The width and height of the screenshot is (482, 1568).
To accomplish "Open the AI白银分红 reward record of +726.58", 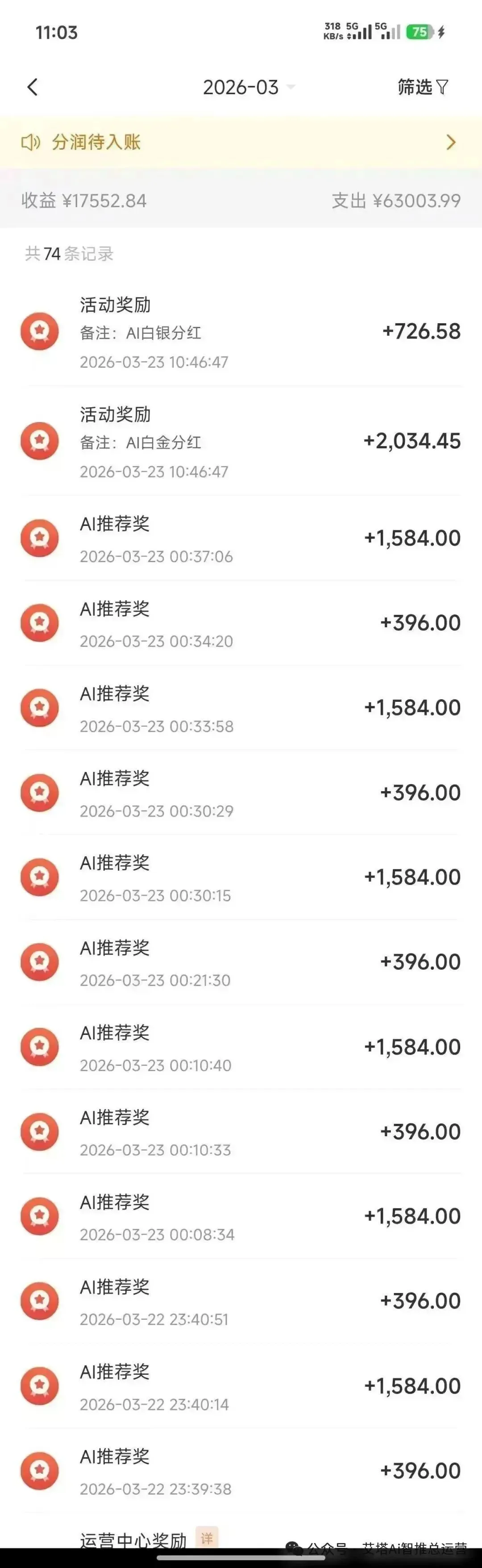I will pos(241,332).
